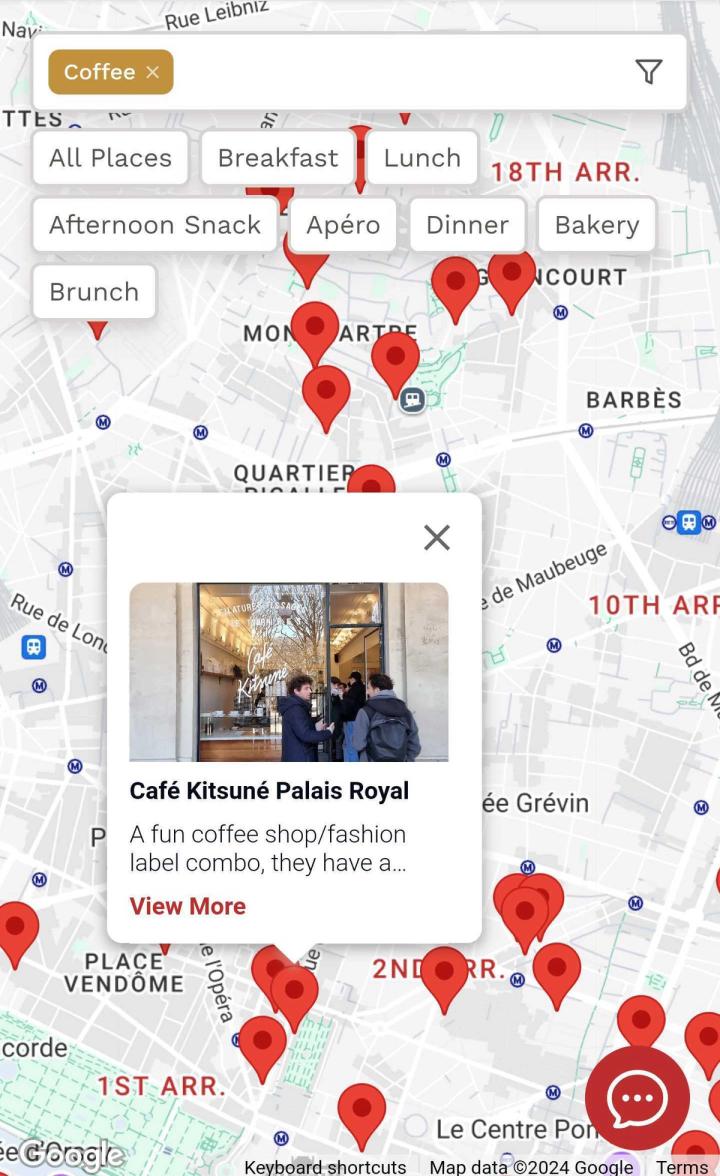Show Bakery places
This screenshot has width=720, height=1176.
[x=596, y=225]
